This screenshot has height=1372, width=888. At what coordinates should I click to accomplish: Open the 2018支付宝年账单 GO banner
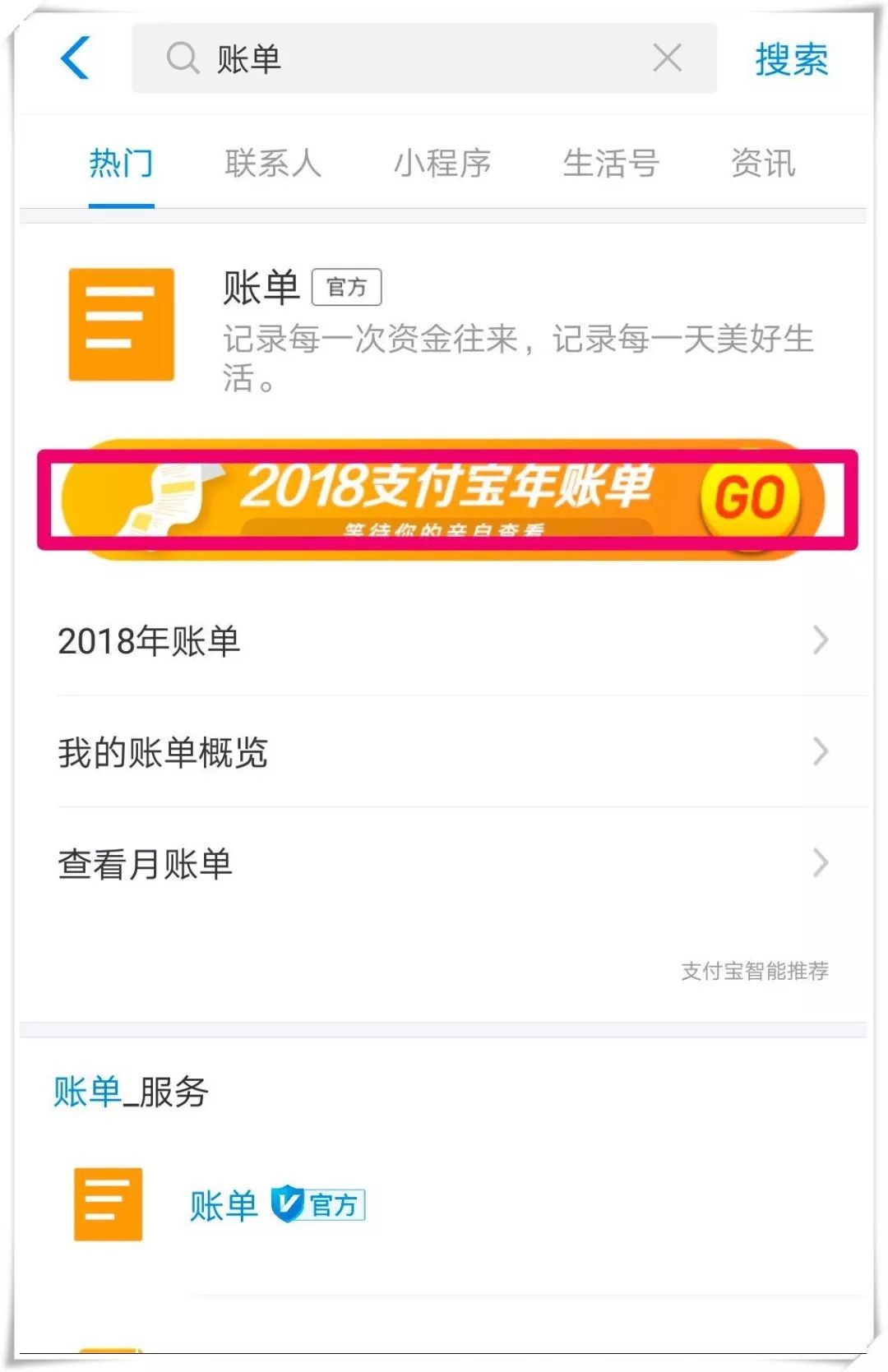[444, 500]
